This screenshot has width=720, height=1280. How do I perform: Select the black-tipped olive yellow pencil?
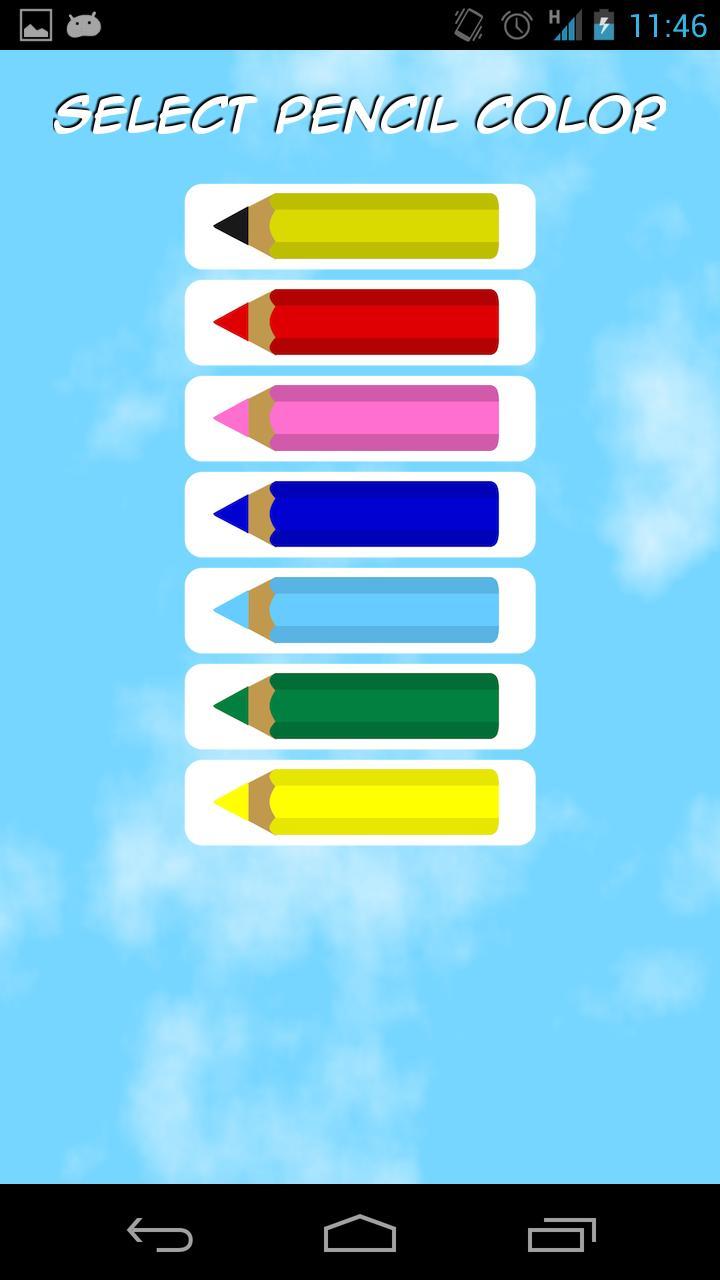pyautogui.click(x=360, y=226)
